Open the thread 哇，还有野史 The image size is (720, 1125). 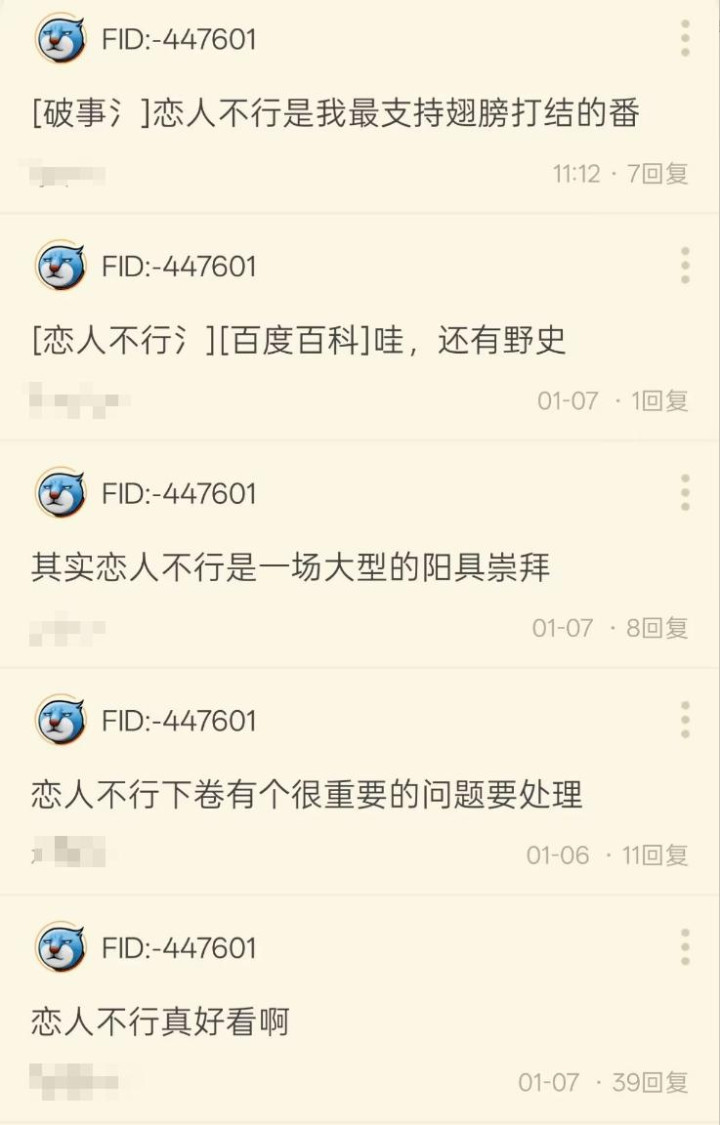pyautogui.click(x=298, y=341)
